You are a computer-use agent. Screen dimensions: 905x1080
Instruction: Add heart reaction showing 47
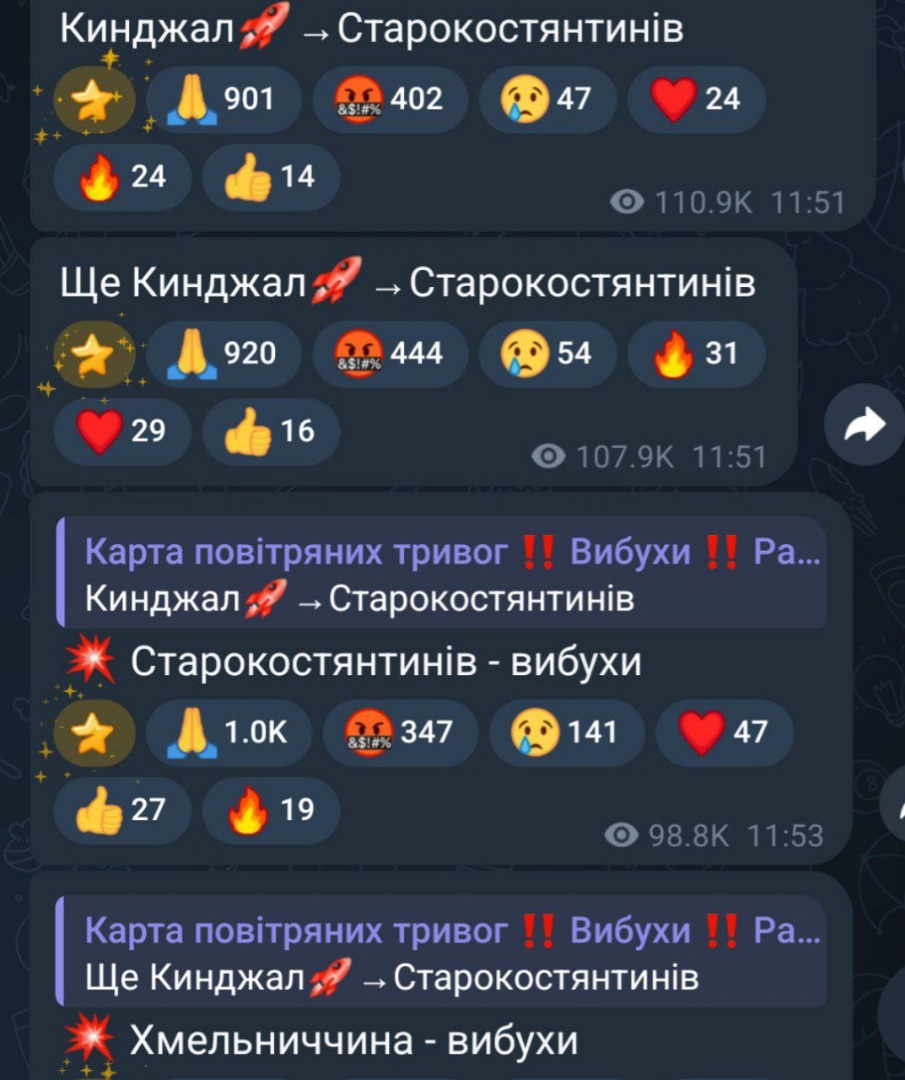point(723,733)
